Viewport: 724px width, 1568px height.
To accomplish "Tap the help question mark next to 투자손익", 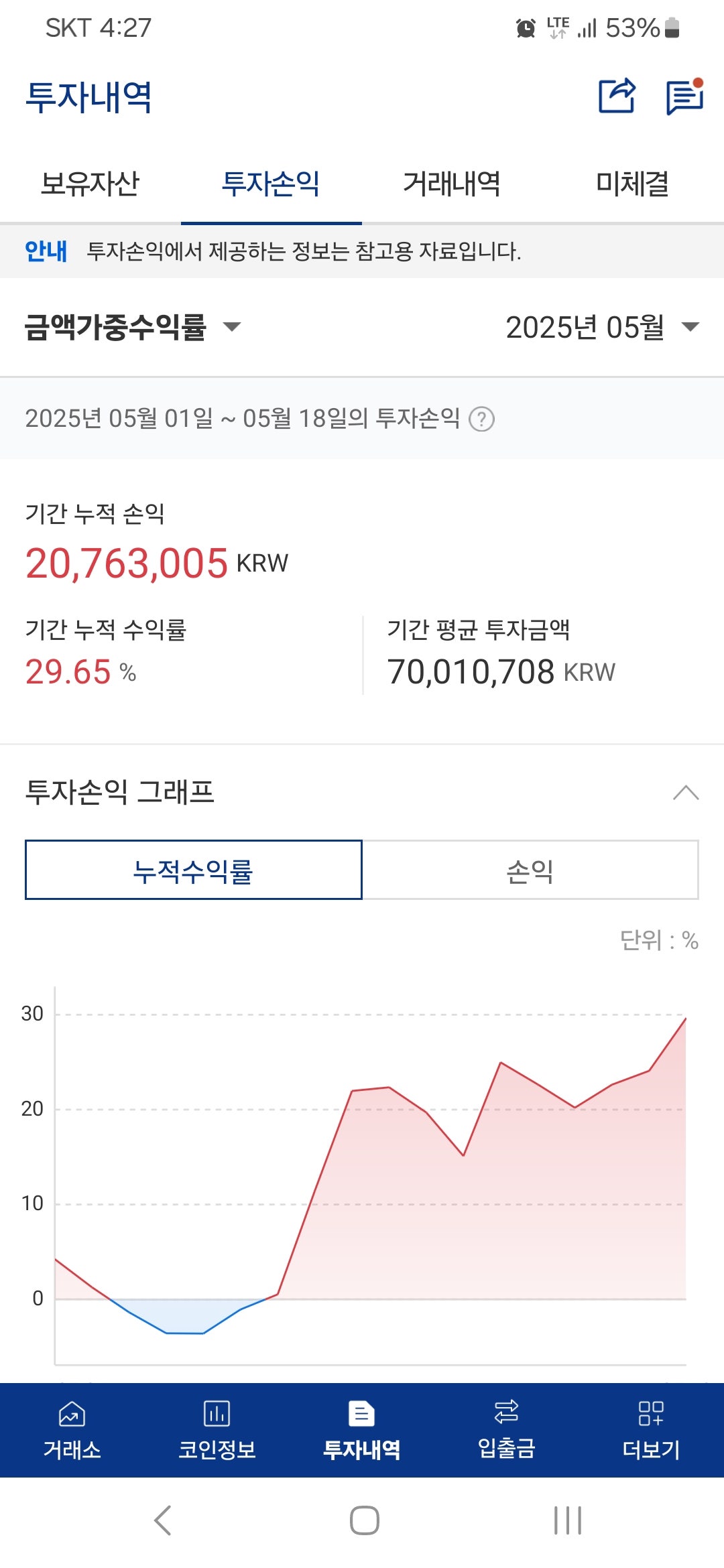I will pyautogui.click(x=481, y=419).
